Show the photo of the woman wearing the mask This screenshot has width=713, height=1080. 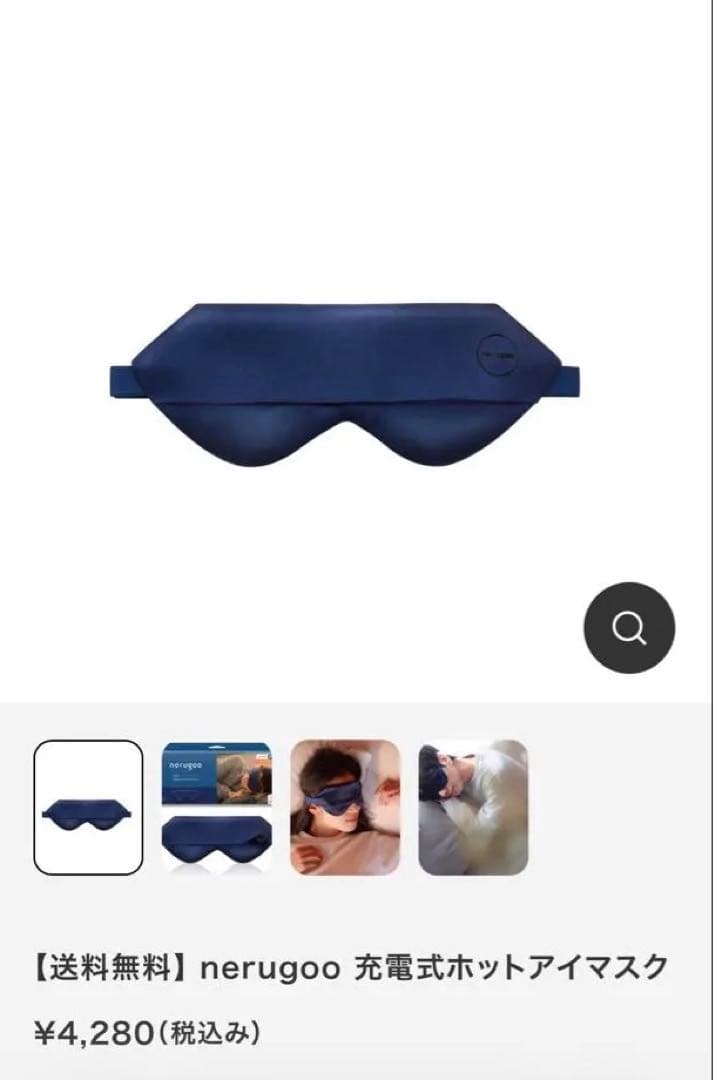click(x=345, y=807)
